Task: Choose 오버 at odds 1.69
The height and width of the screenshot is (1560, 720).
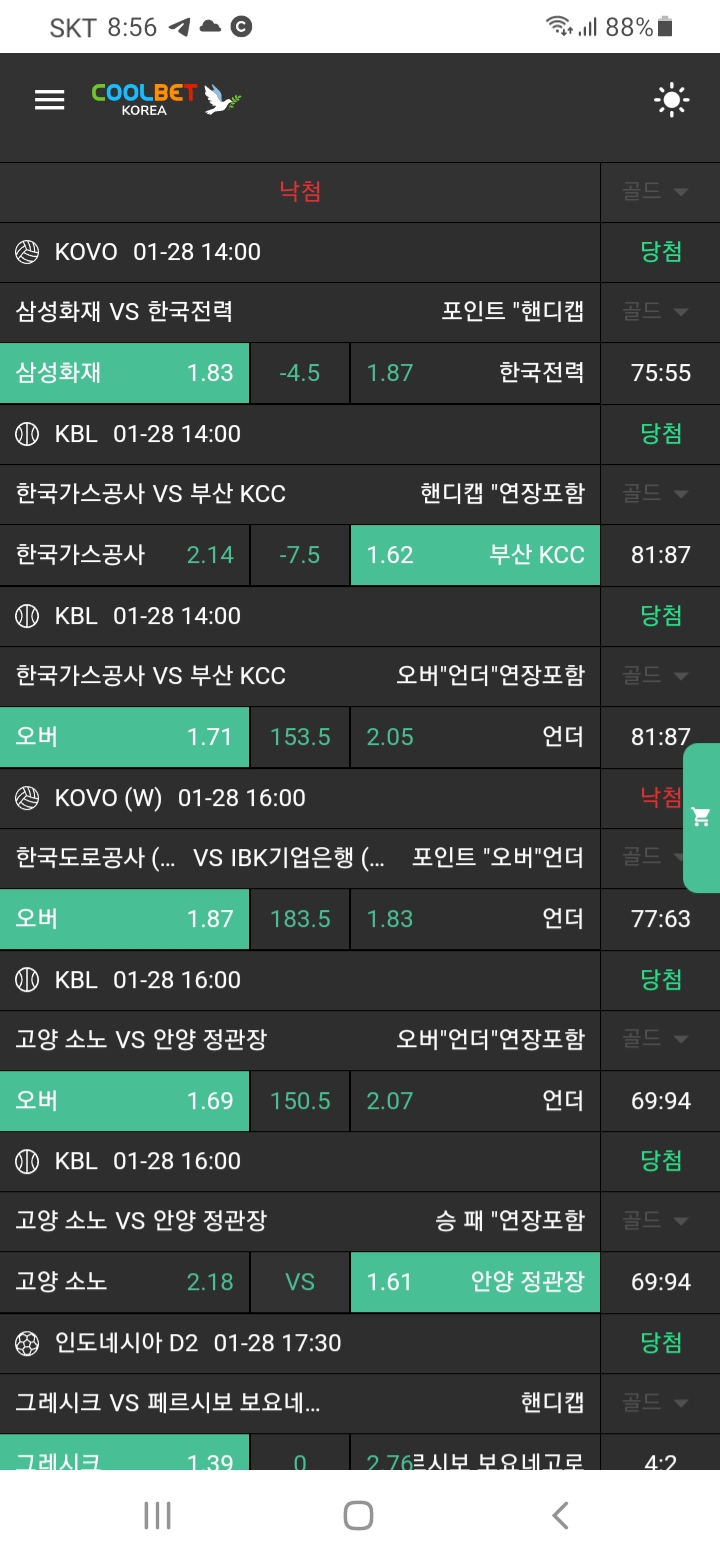Action: [124, 1101]
